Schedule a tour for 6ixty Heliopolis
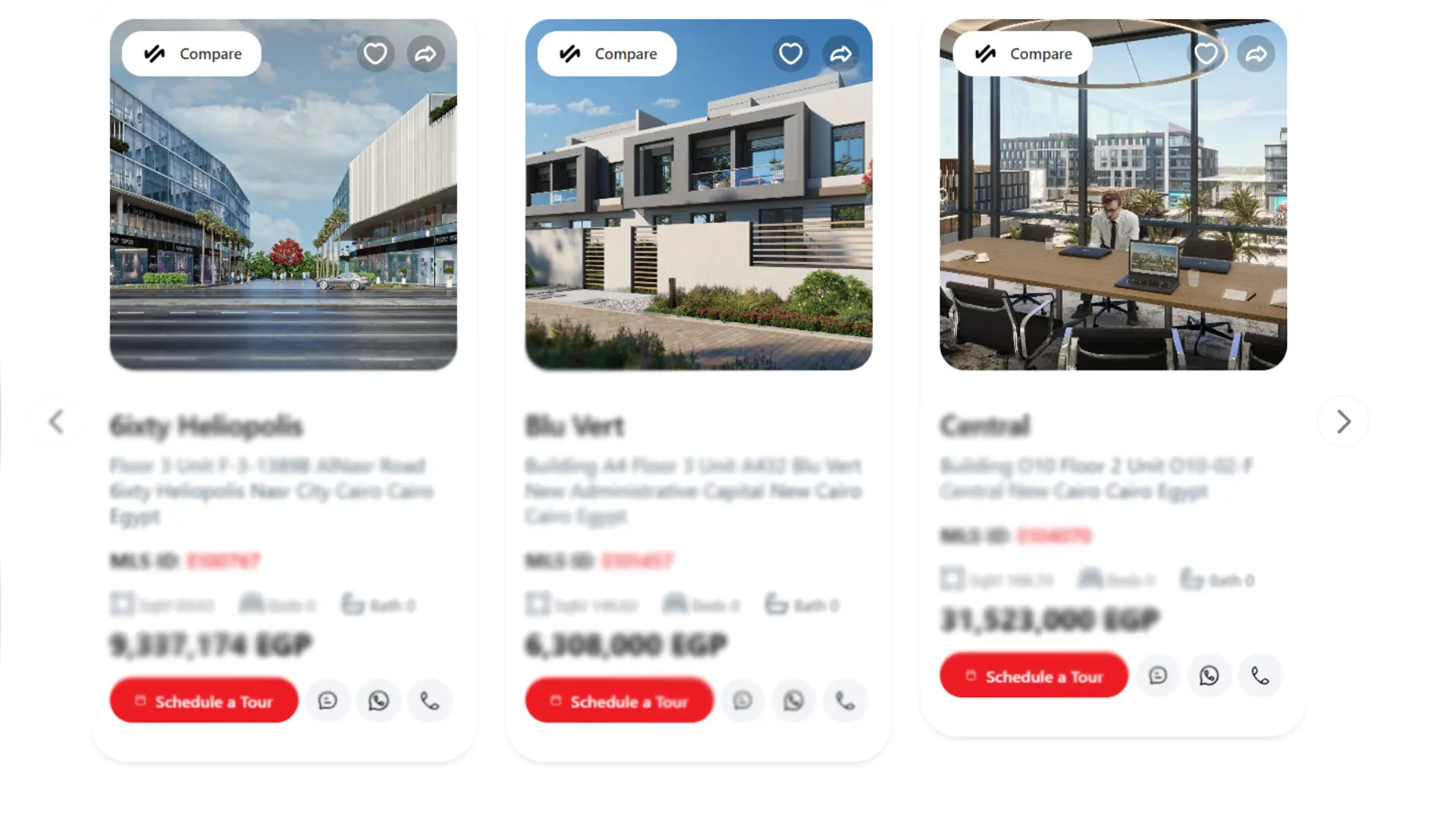 (x=204, y=701)
